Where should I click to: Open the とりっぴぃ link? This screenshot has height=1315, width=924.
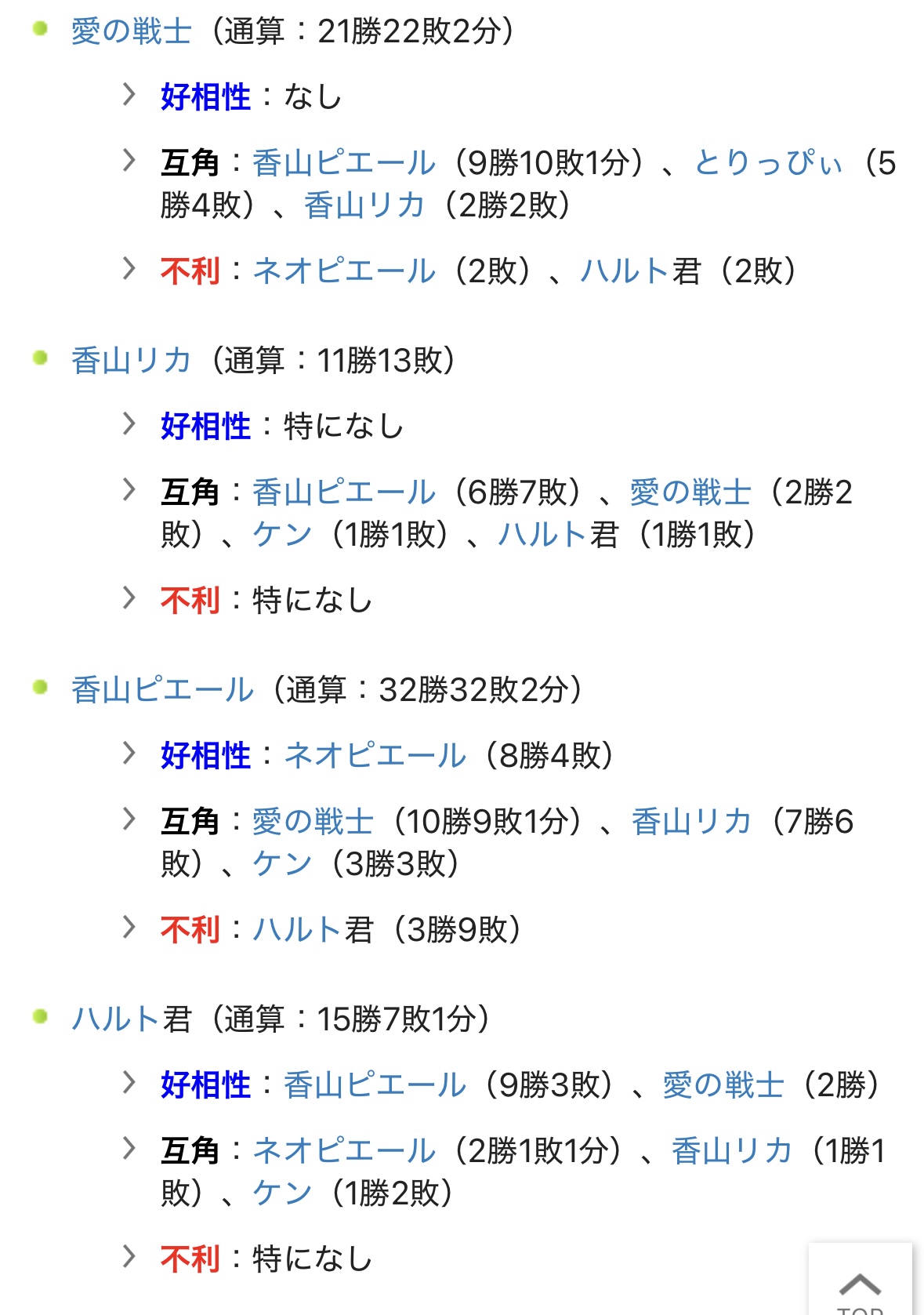coord(768,163)
